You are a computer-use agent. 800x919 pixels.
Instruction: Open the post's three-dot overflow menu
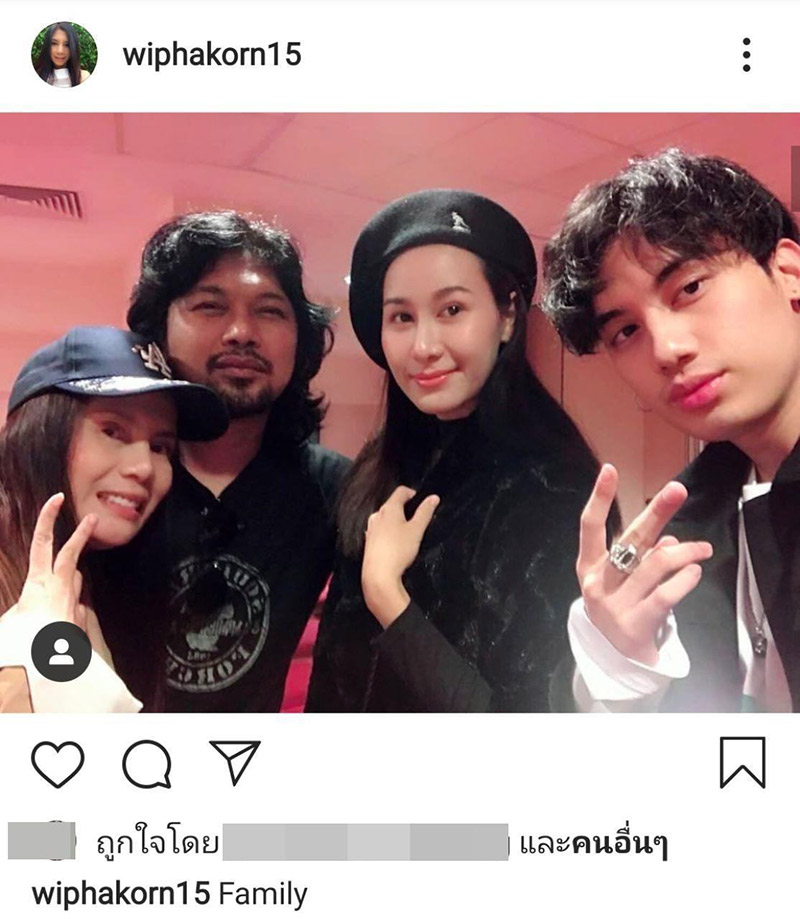tap(746, 55)
